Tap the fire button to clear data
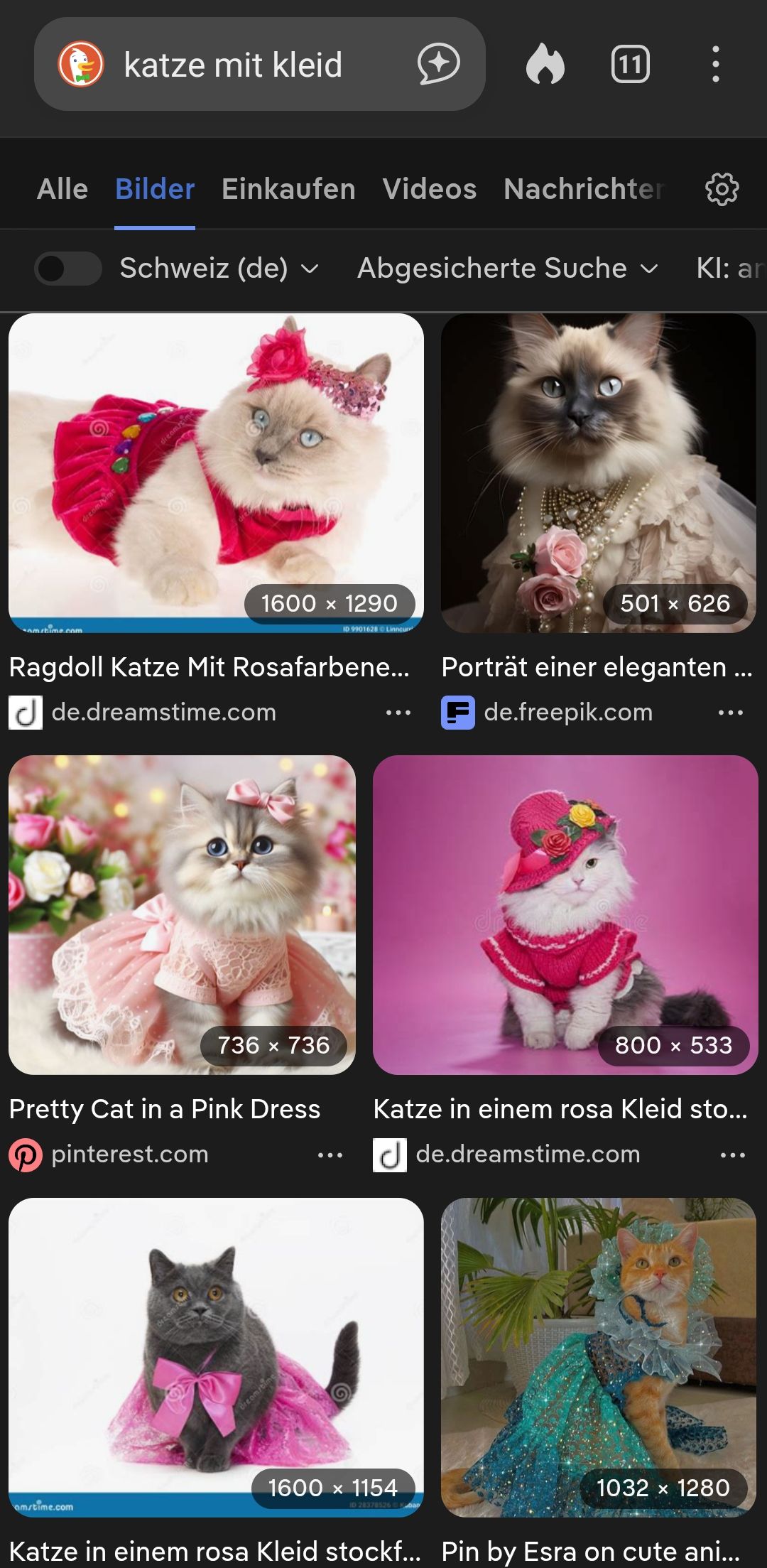Viewport: 767px width, 1568px height. point(545,64)
